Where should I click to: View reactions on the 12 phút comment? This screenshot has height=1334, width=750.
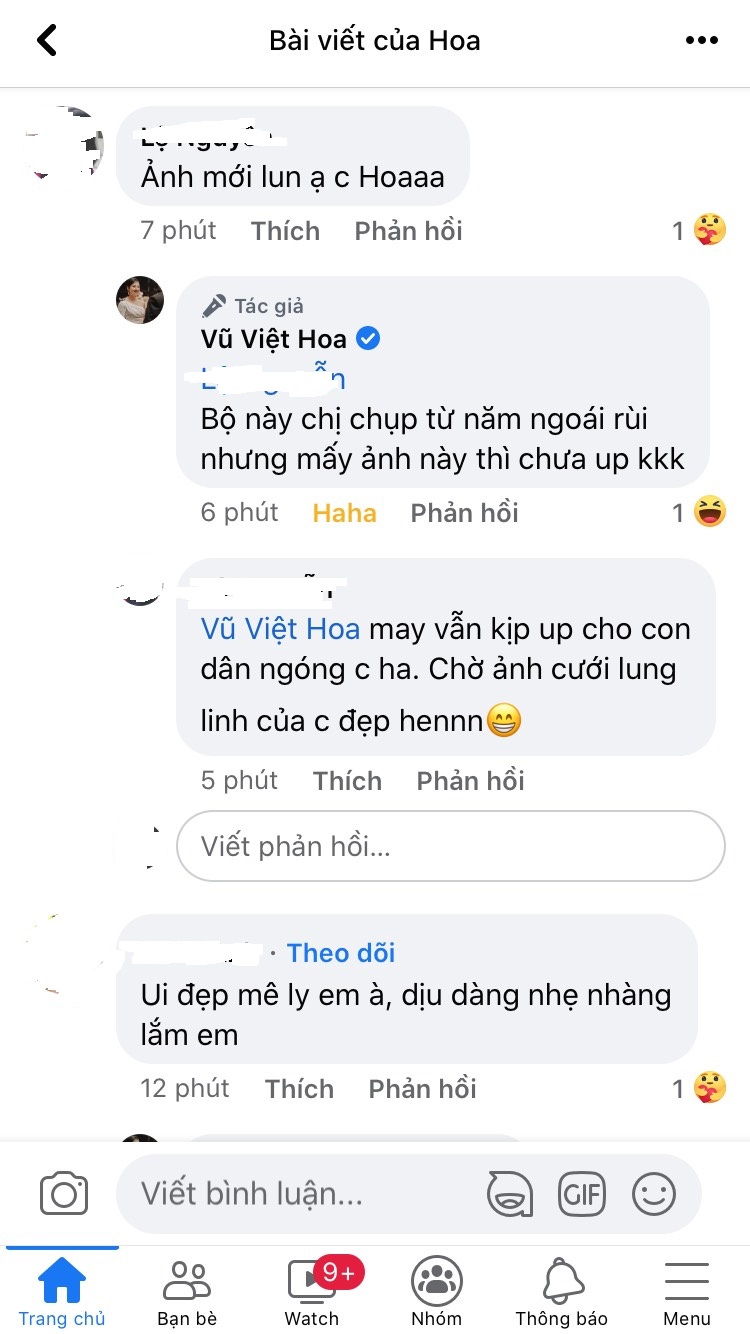point(703,1088)
